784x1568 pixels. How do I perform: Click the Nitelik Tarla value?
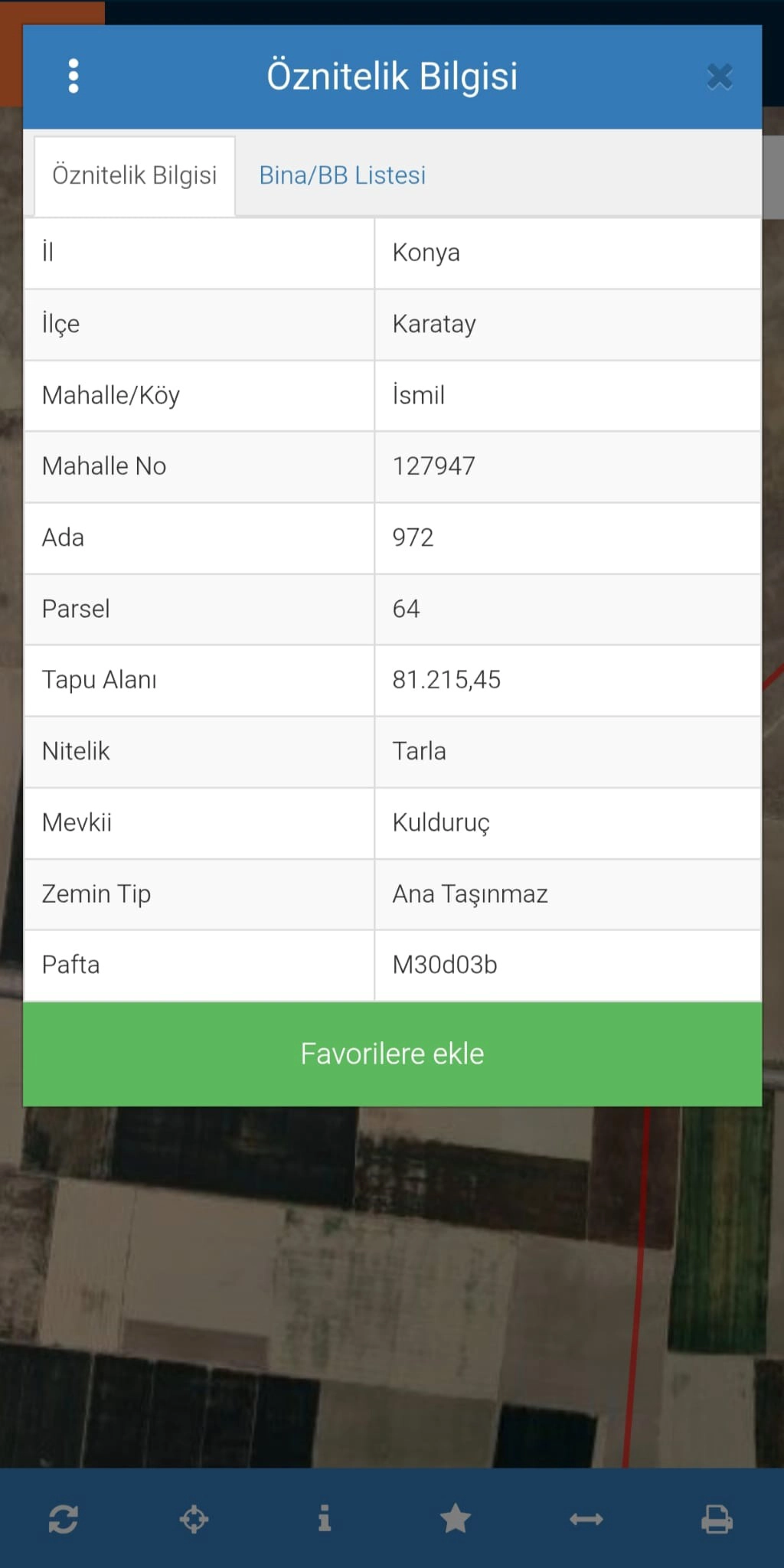tap(420, 751)
